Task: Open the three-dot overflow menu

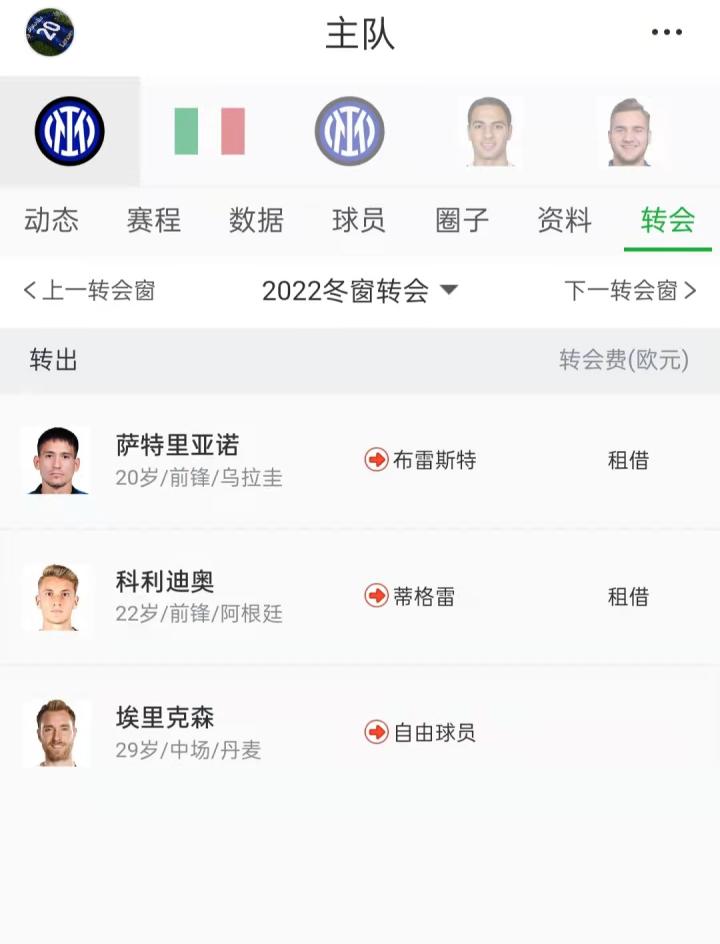Action: tap(666, 33)
